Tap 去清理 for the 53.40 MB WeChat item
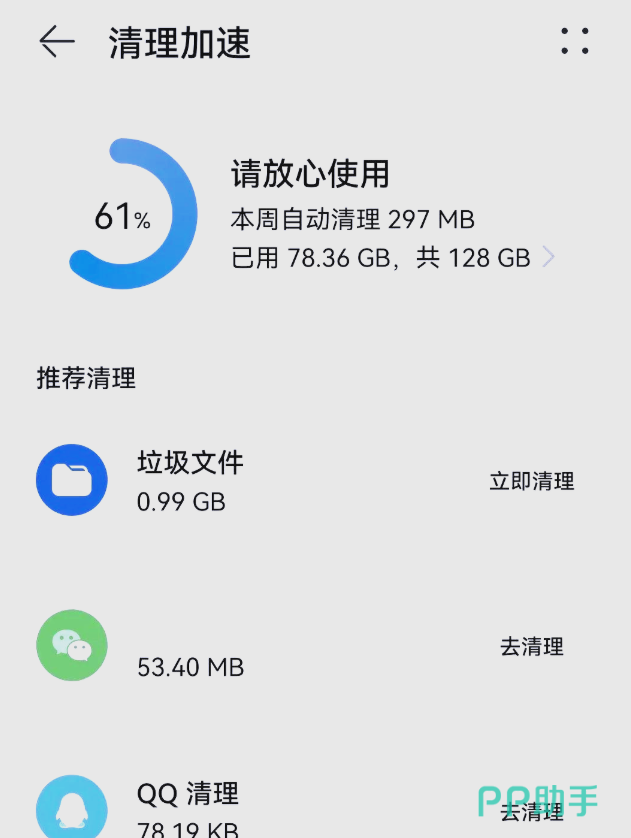Viewport: 631px width, 838px height. coord(532,647)
